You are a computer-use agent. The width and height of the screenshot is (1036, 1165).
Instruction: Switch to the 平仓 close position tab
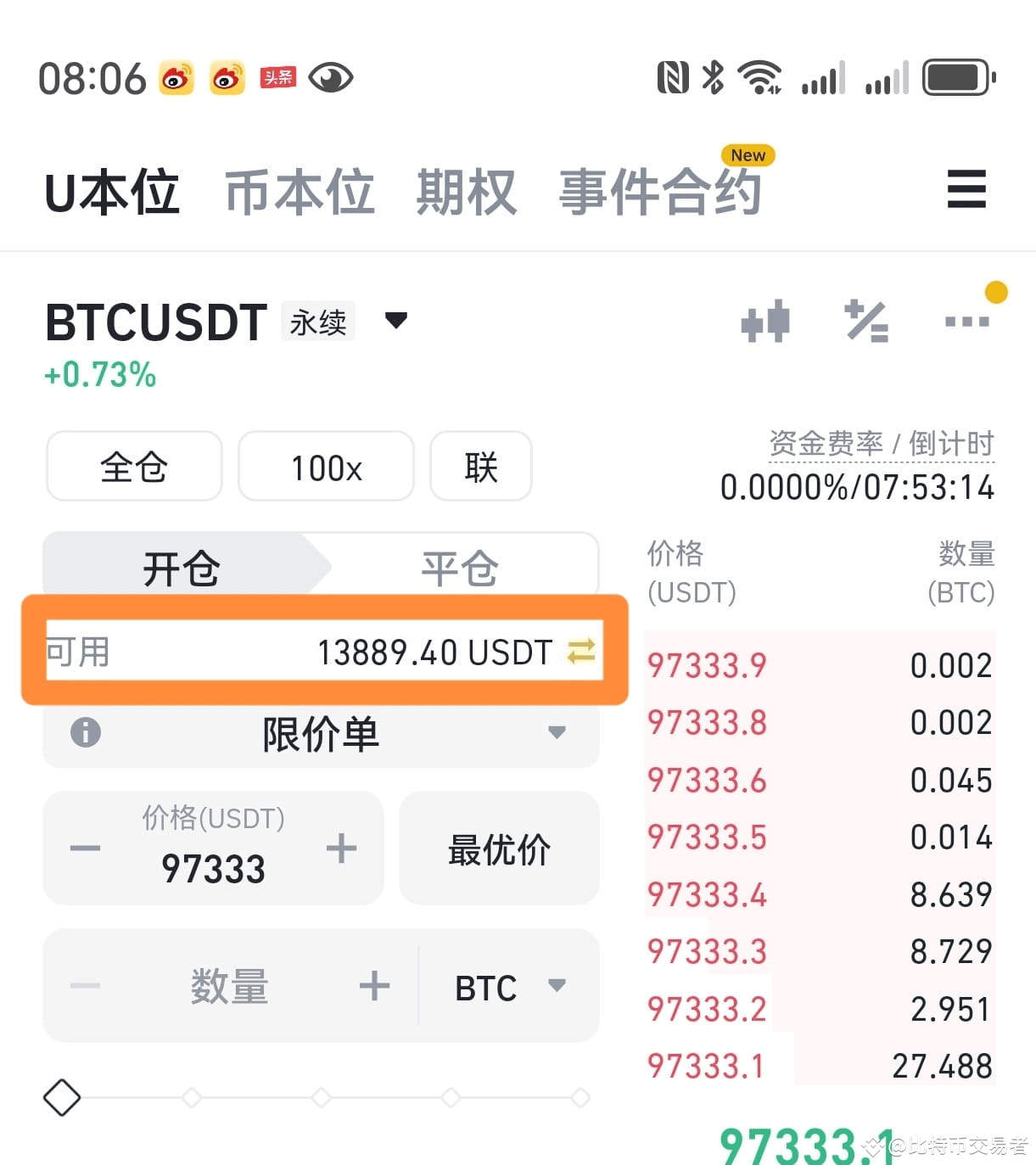458,567
